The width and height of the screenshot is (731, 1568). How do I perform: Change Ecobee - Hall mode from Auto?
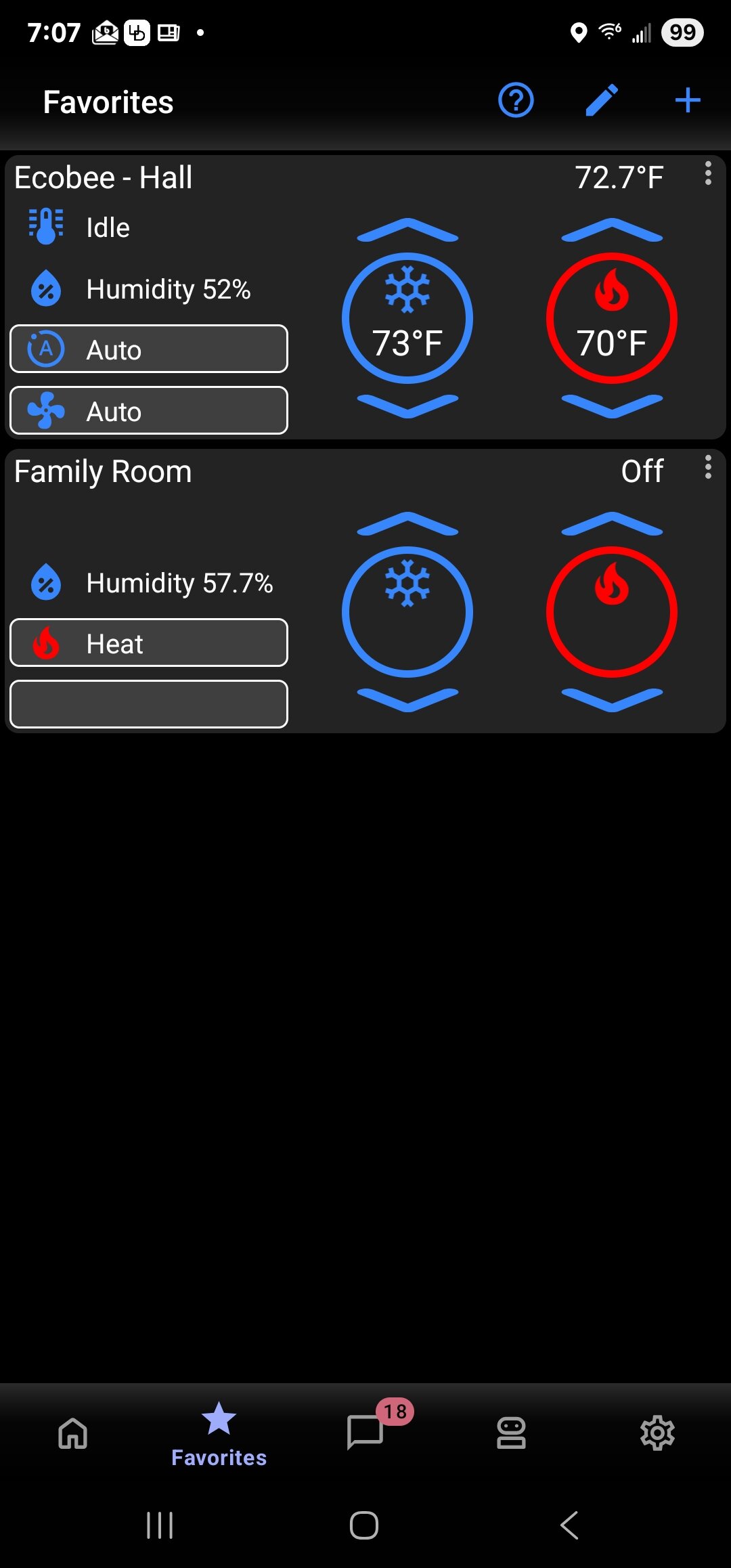click(x=149, y=349)
